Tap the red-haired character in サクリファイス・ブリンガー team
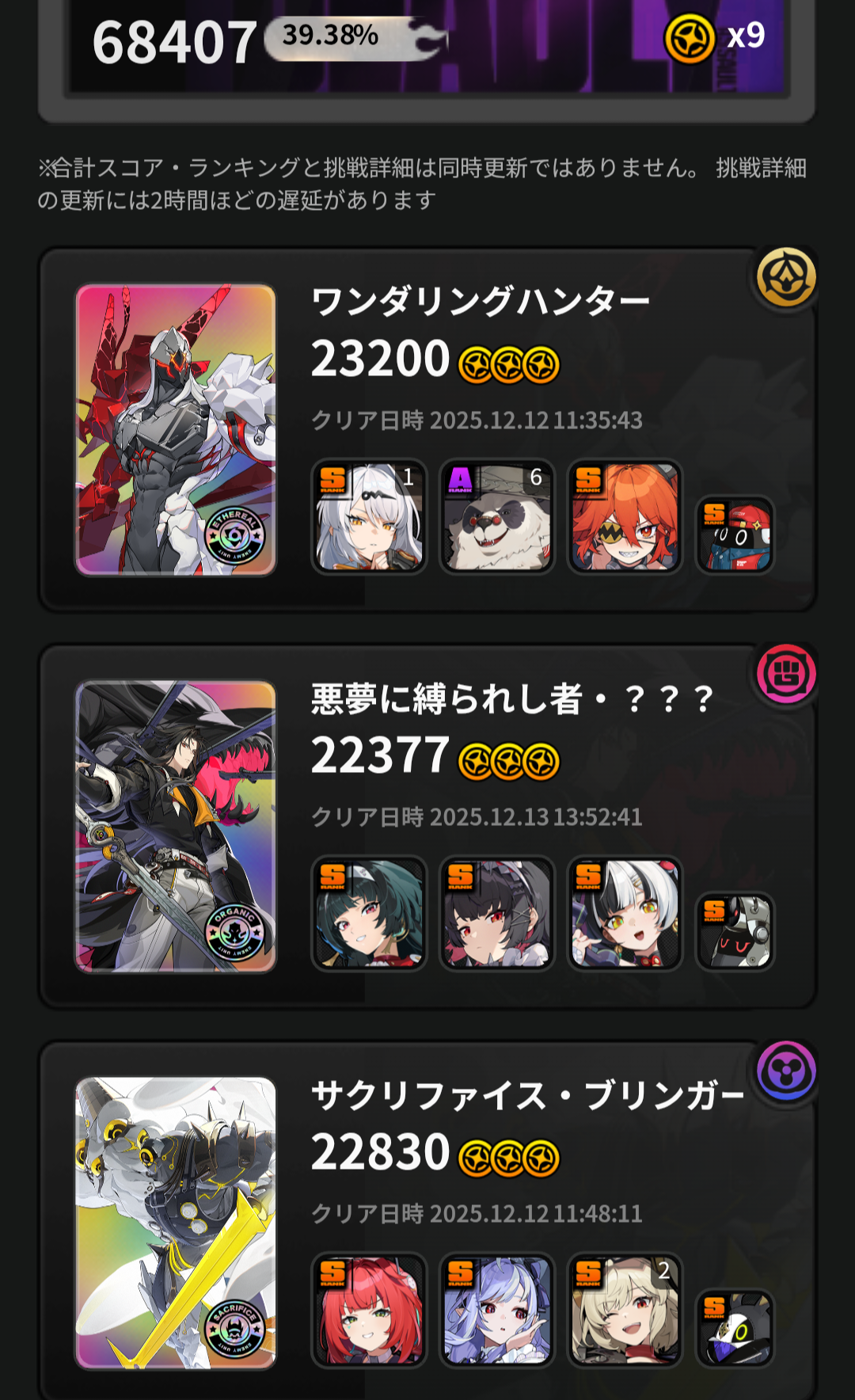Viewport: 855px width, 1400px height. [x=369, y=1311]
